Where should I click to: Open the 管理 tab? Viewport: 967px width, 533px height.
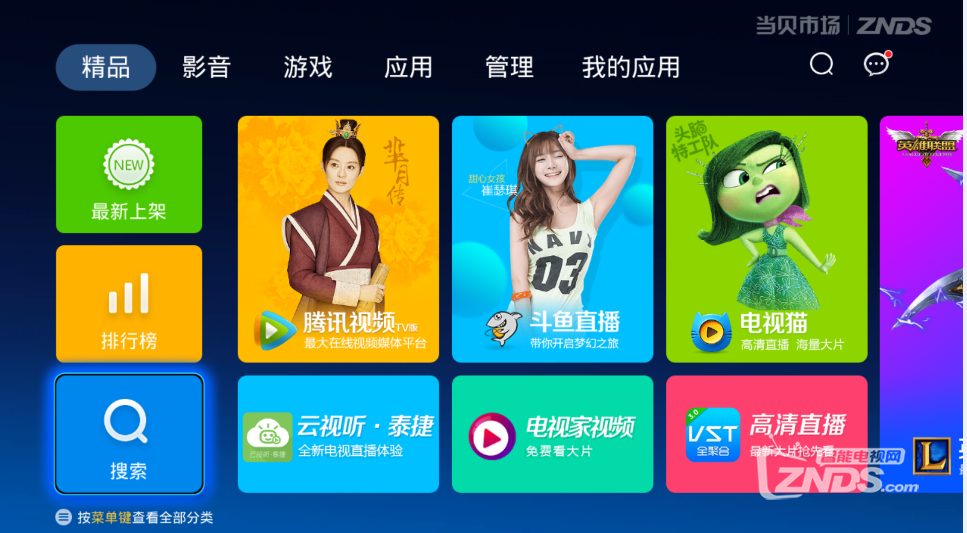(x=509, y=67)
